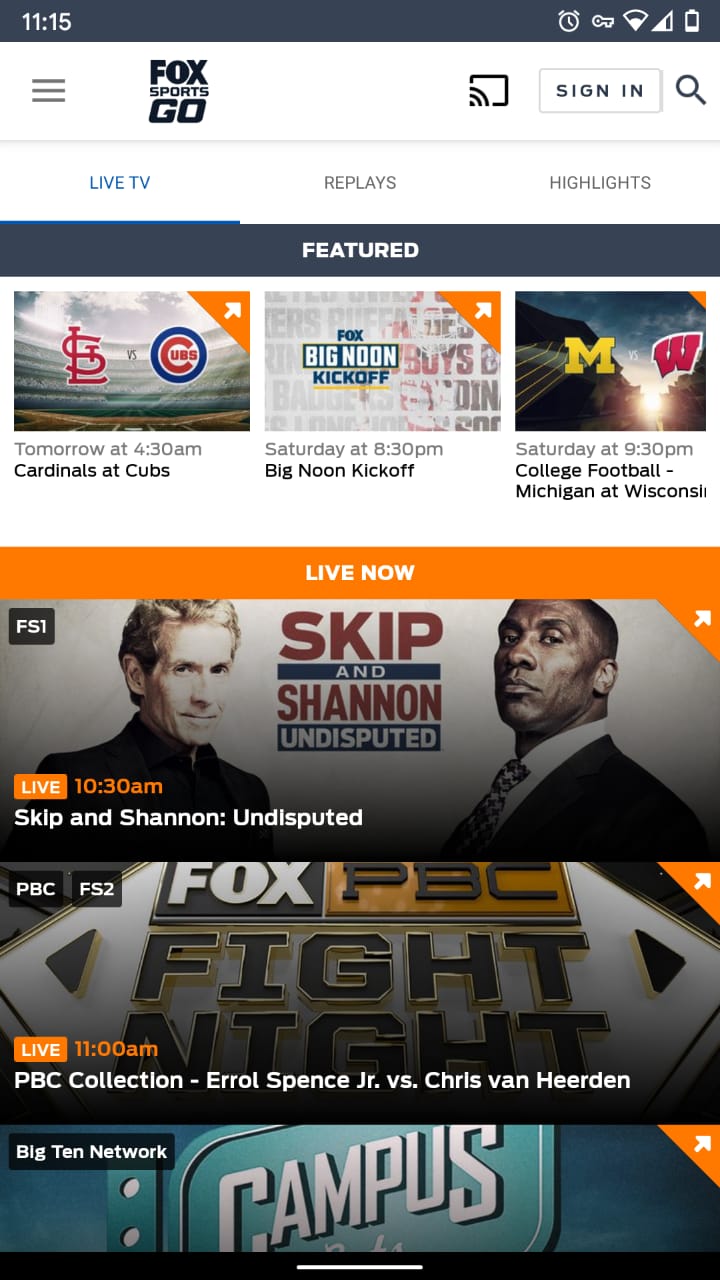Open the search magnifier
The width and height of the screenshot is (720, 1280).
691,90
